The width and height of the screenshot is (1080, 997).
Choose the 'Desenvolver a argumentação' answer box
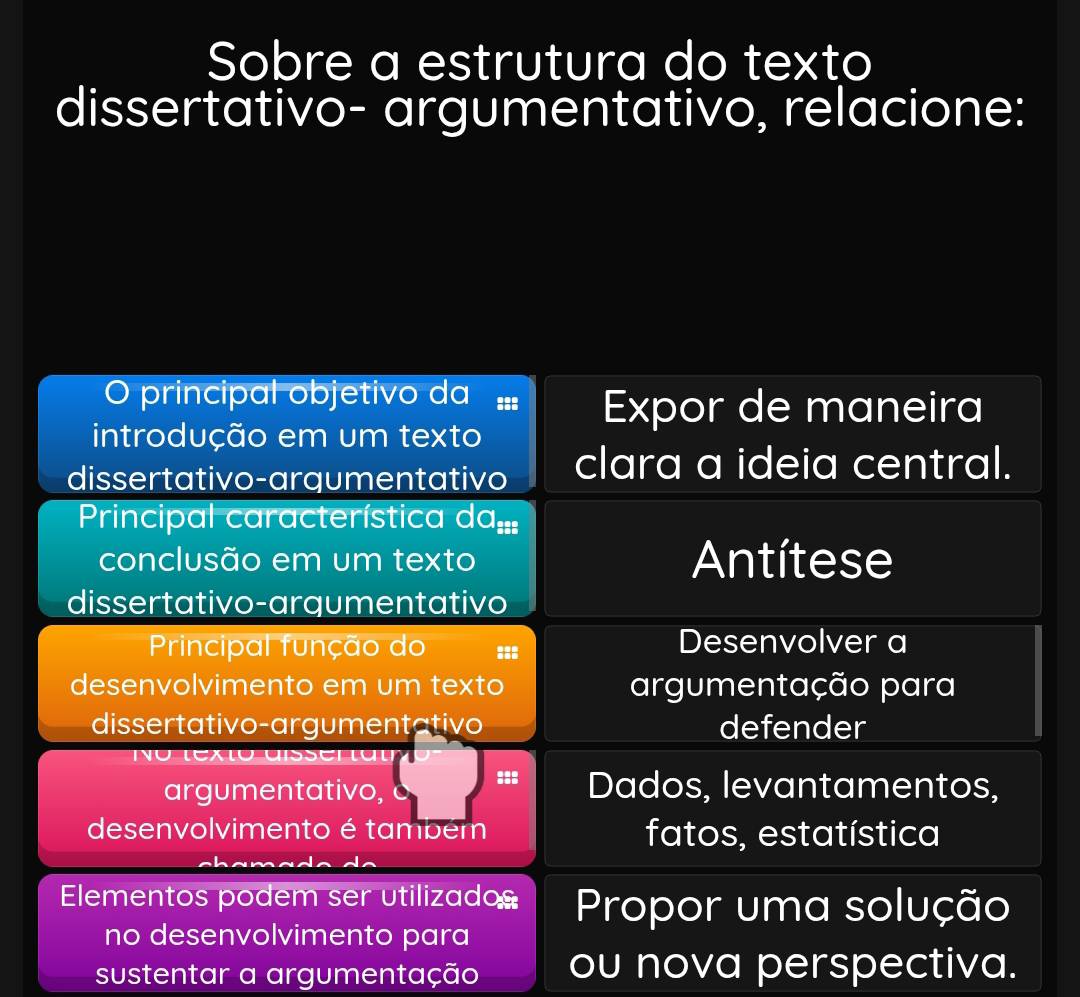pyautogui.click(x=792, y=684)
